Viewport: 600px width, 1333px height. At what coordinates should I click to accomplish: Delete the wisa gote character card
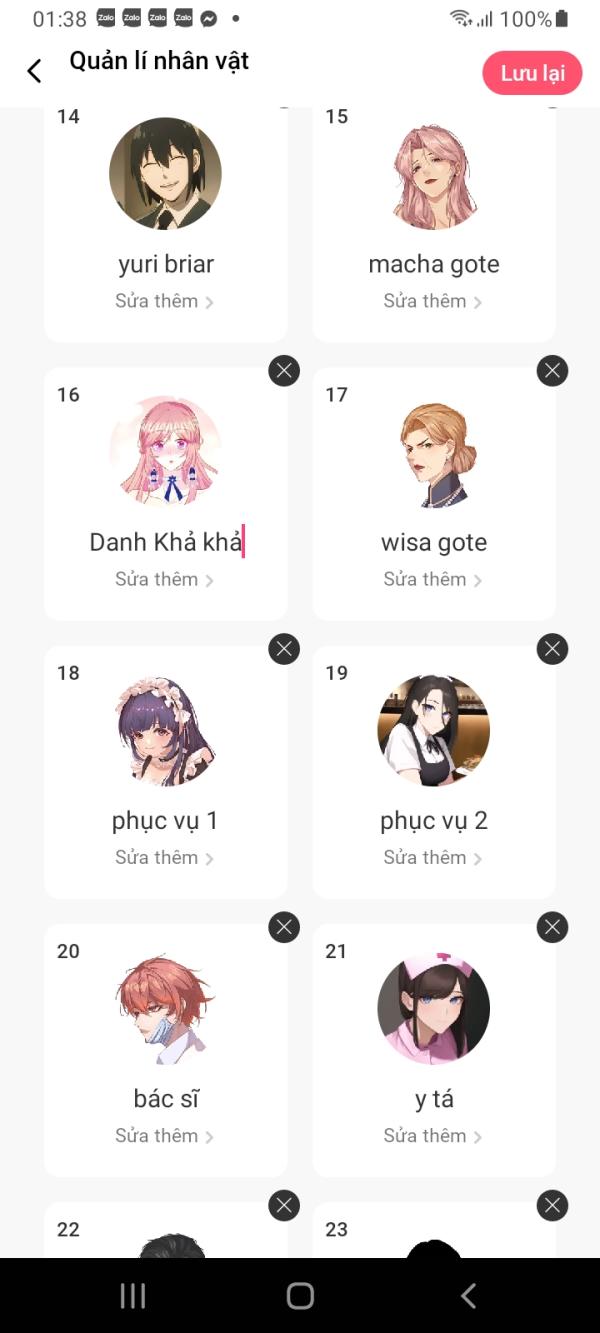tap(552, 371)
